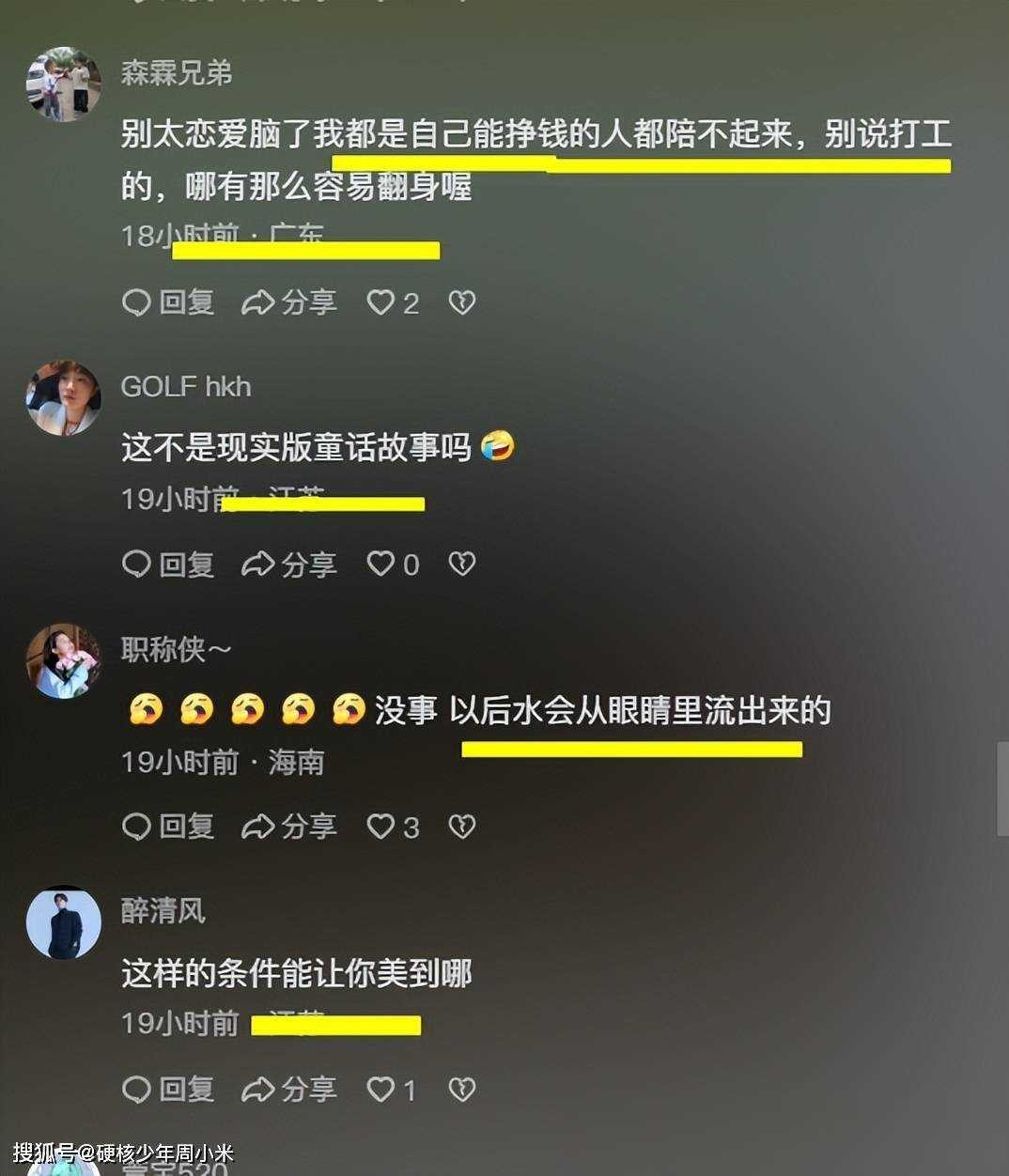Viewport: 1009px width, 1176px height.
Task: Dislike 森霖兄弟's comment
Action: tap(461, 302)
